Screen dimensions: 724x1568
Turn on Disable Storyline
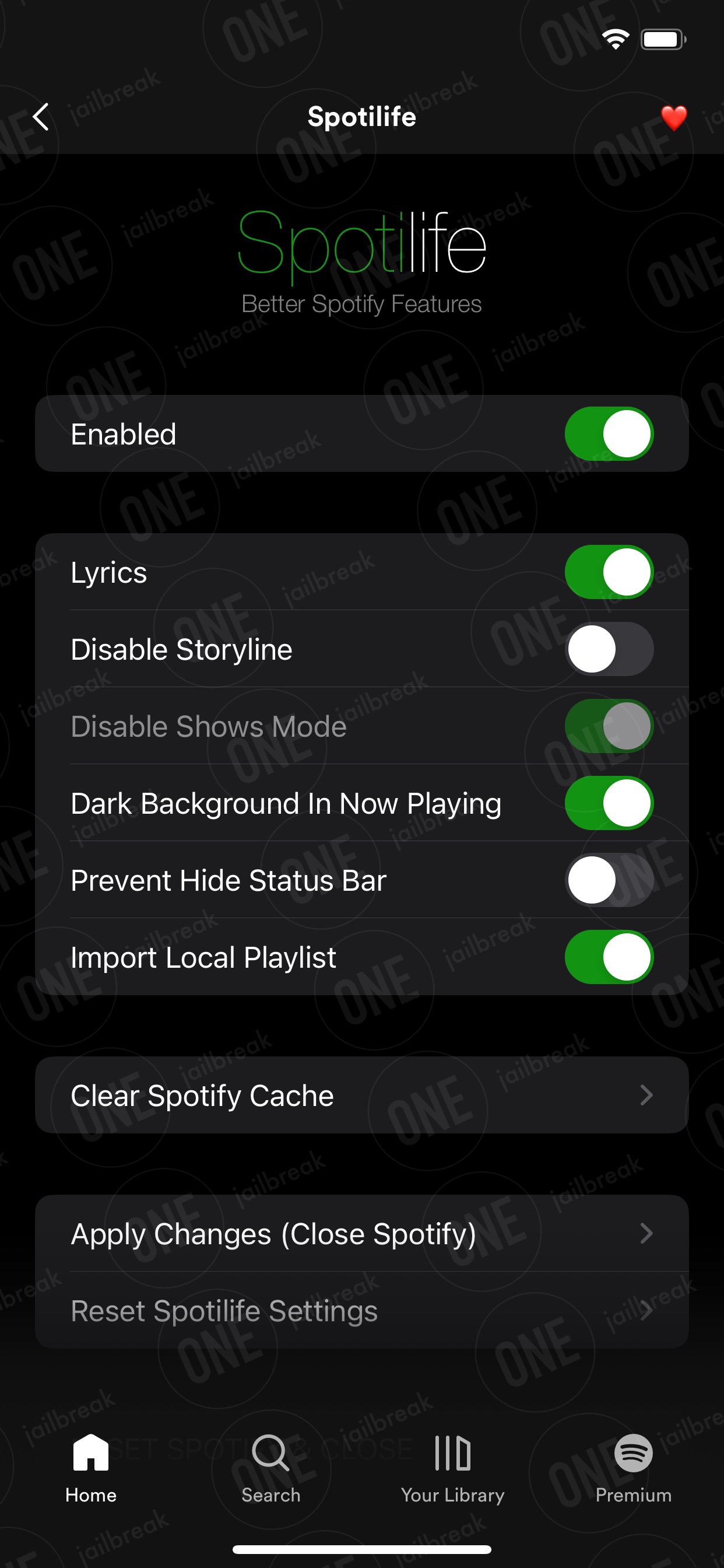pos(609,649)
